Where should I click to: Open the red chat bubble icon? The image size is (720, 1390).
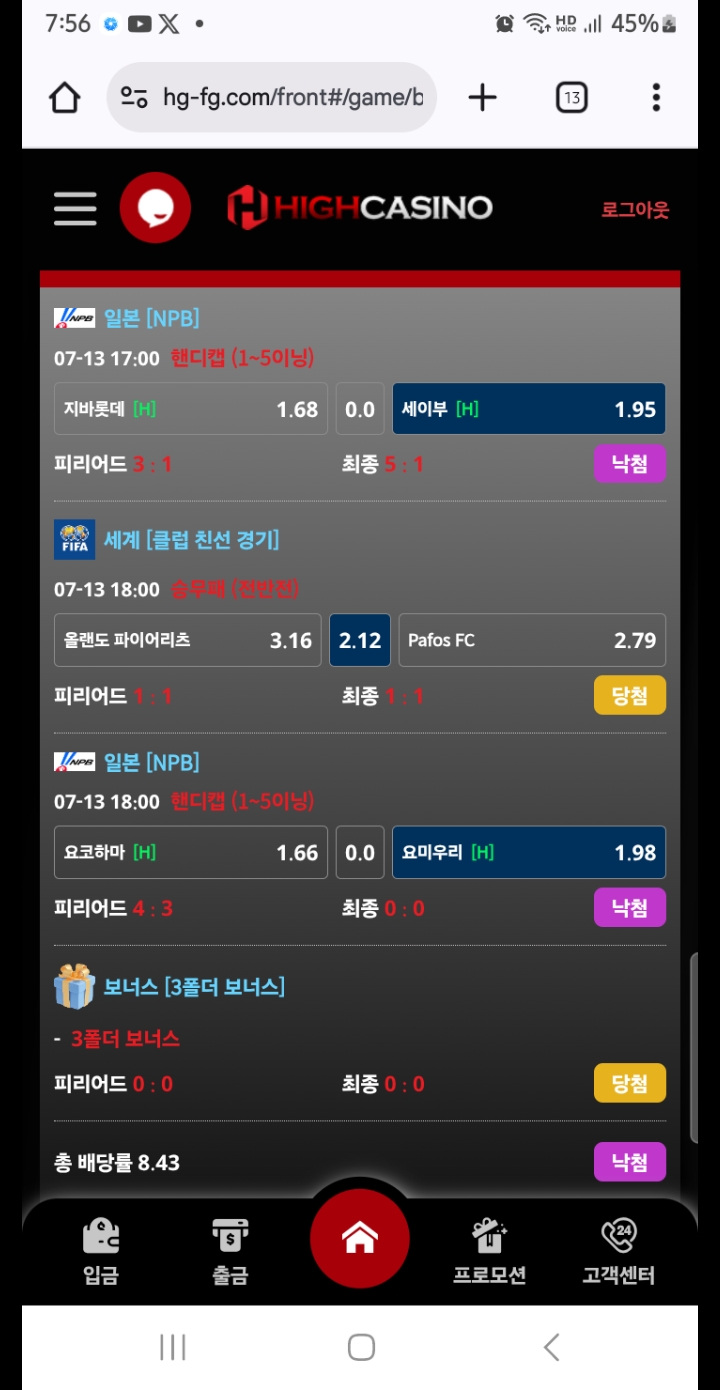(155, 208)
